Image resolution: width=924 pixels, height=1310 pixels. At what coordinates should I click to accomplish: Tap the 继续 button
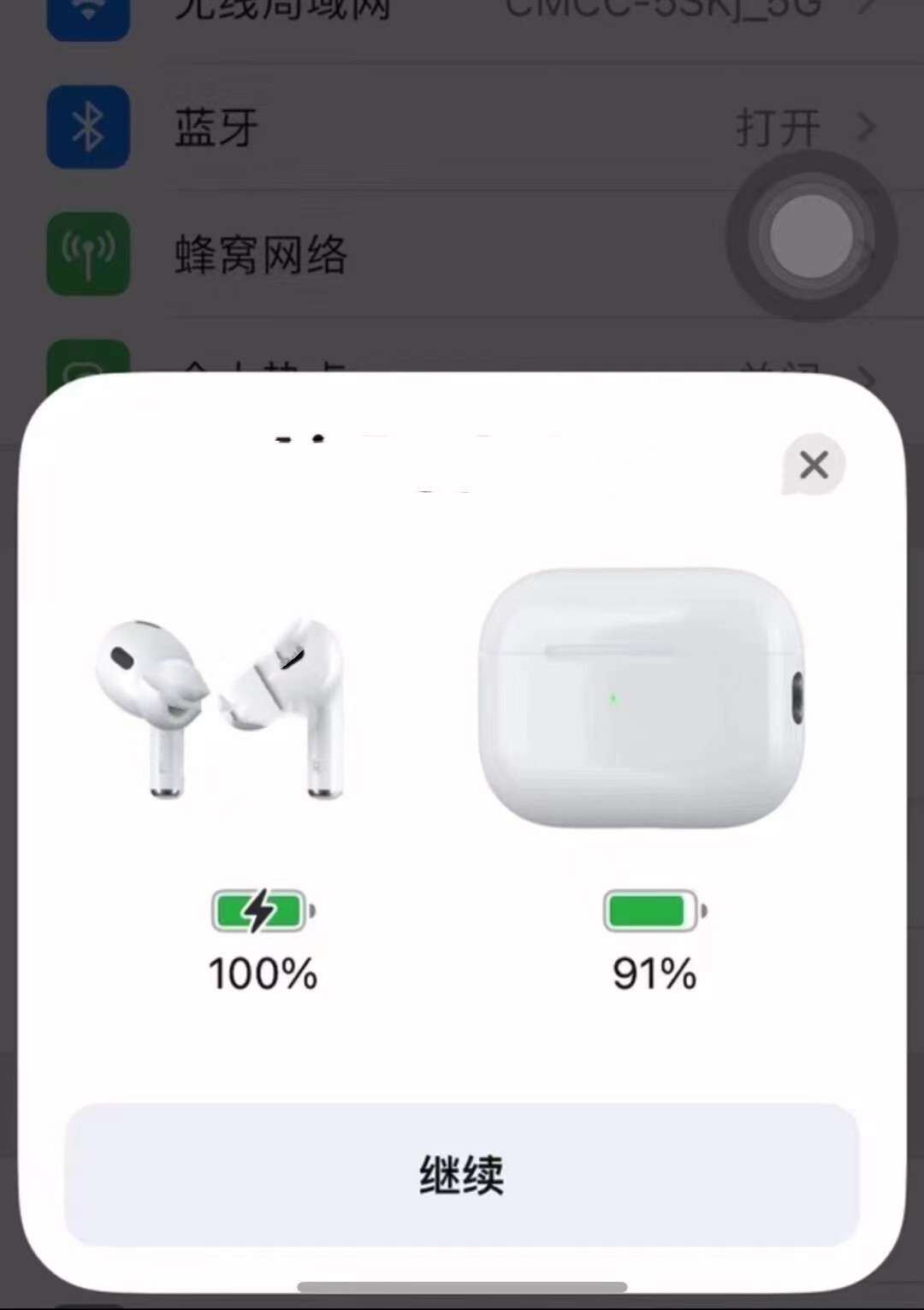(461, 1174)
